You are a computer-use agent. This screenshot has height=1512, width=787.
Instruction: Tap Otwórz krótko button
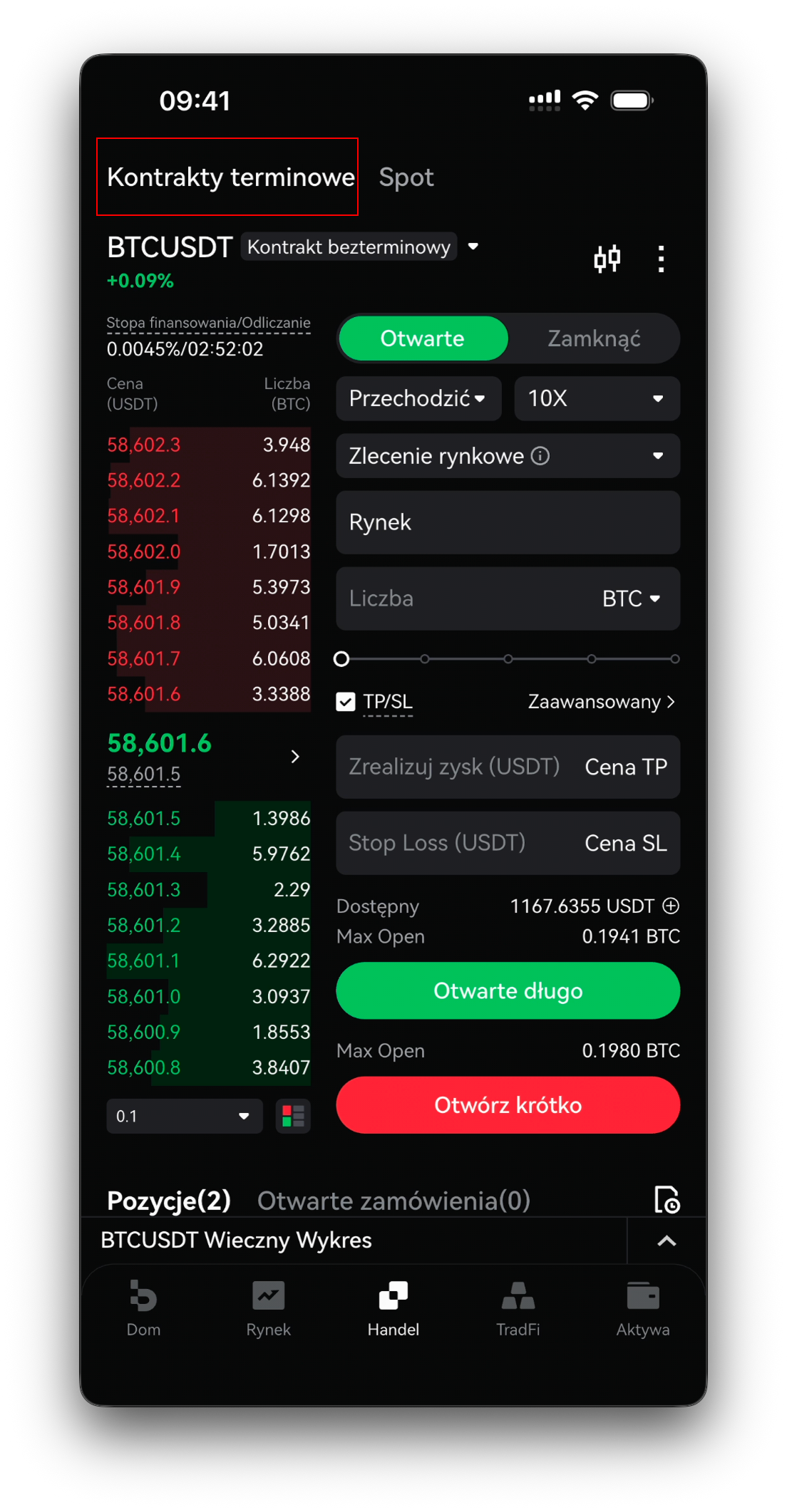pyautogui.click(x=508, y=1105)
